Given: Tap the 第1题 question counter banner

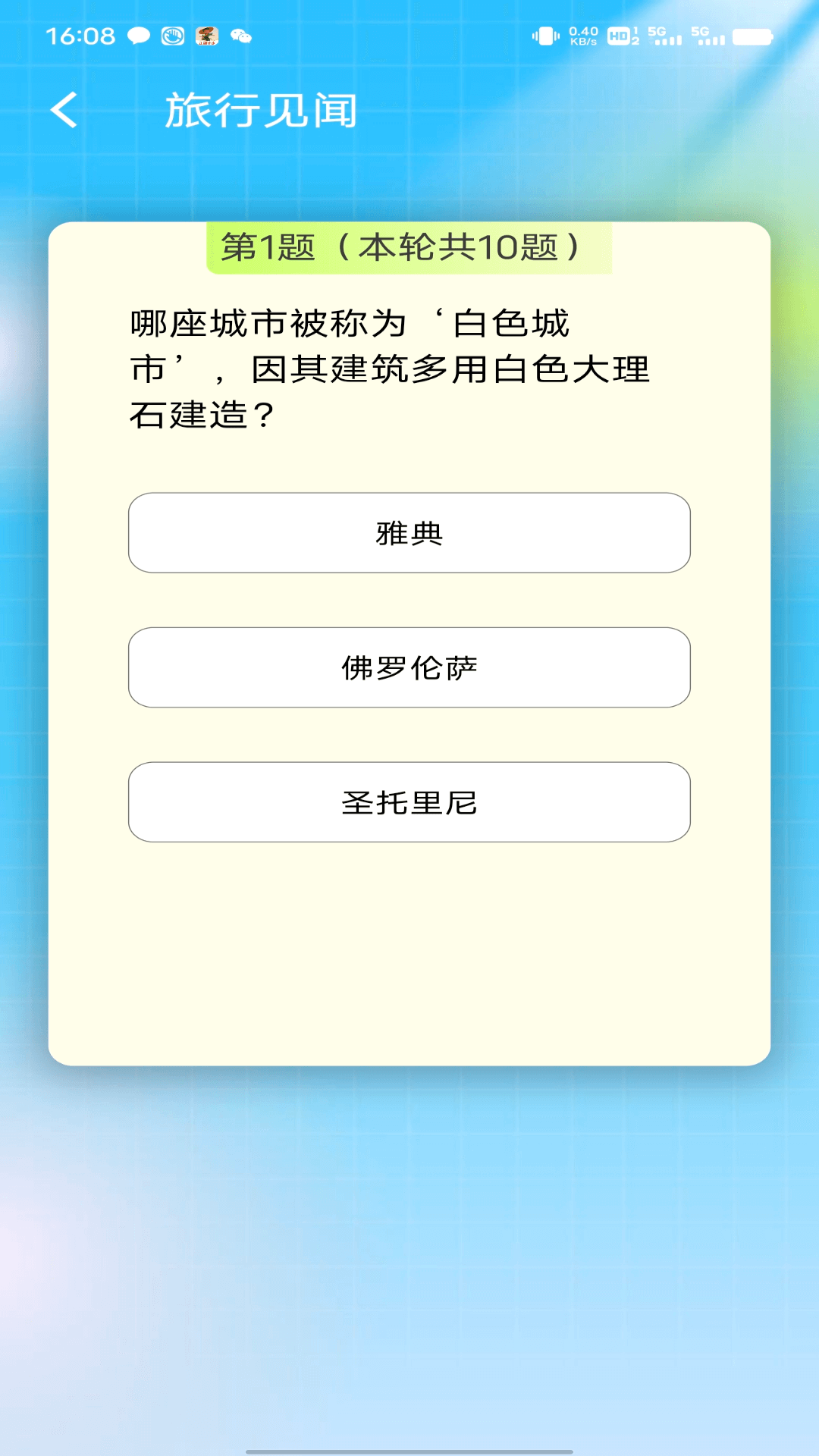Looking at the screenshot, I should (x=409, y=246).
